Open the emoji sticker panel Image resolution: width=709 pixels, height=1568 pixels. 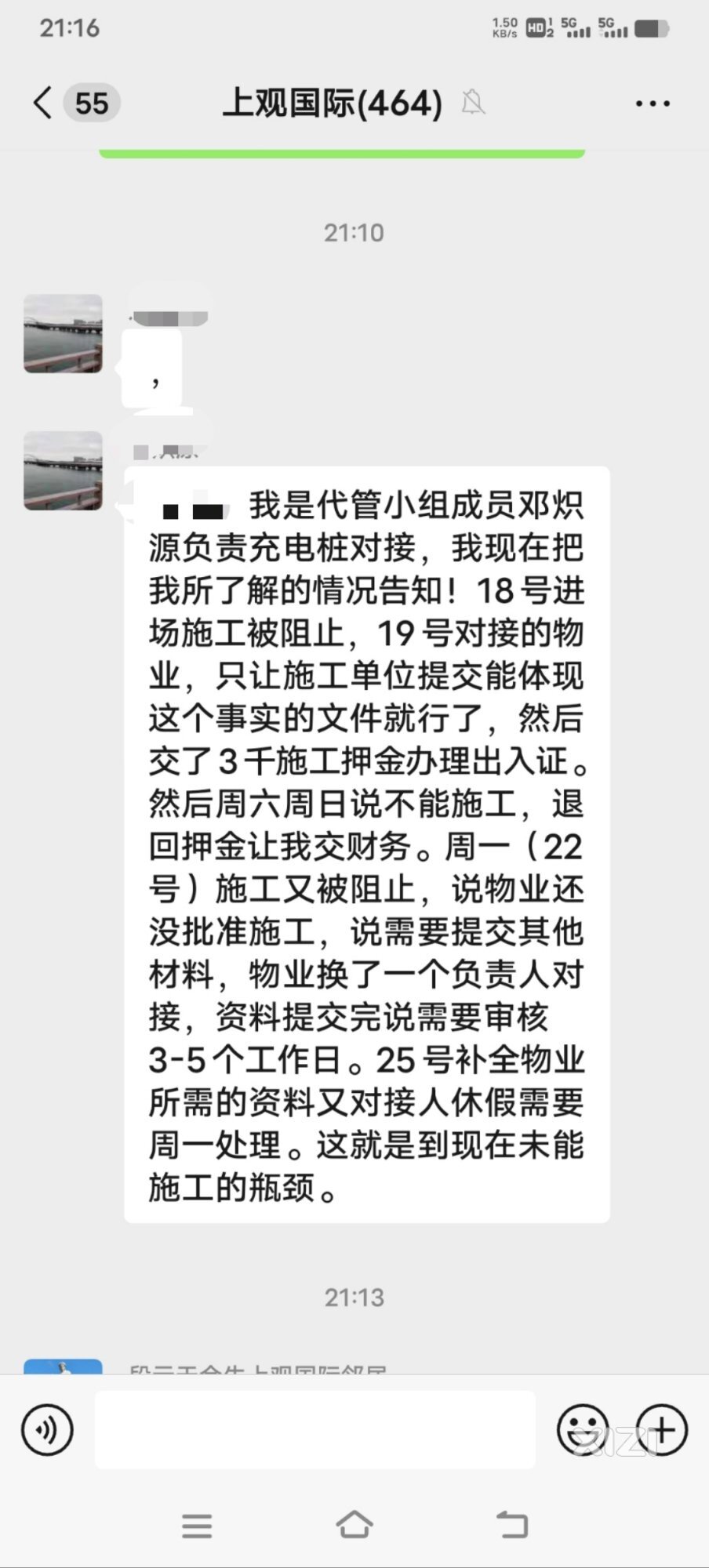pos(582,1430)
